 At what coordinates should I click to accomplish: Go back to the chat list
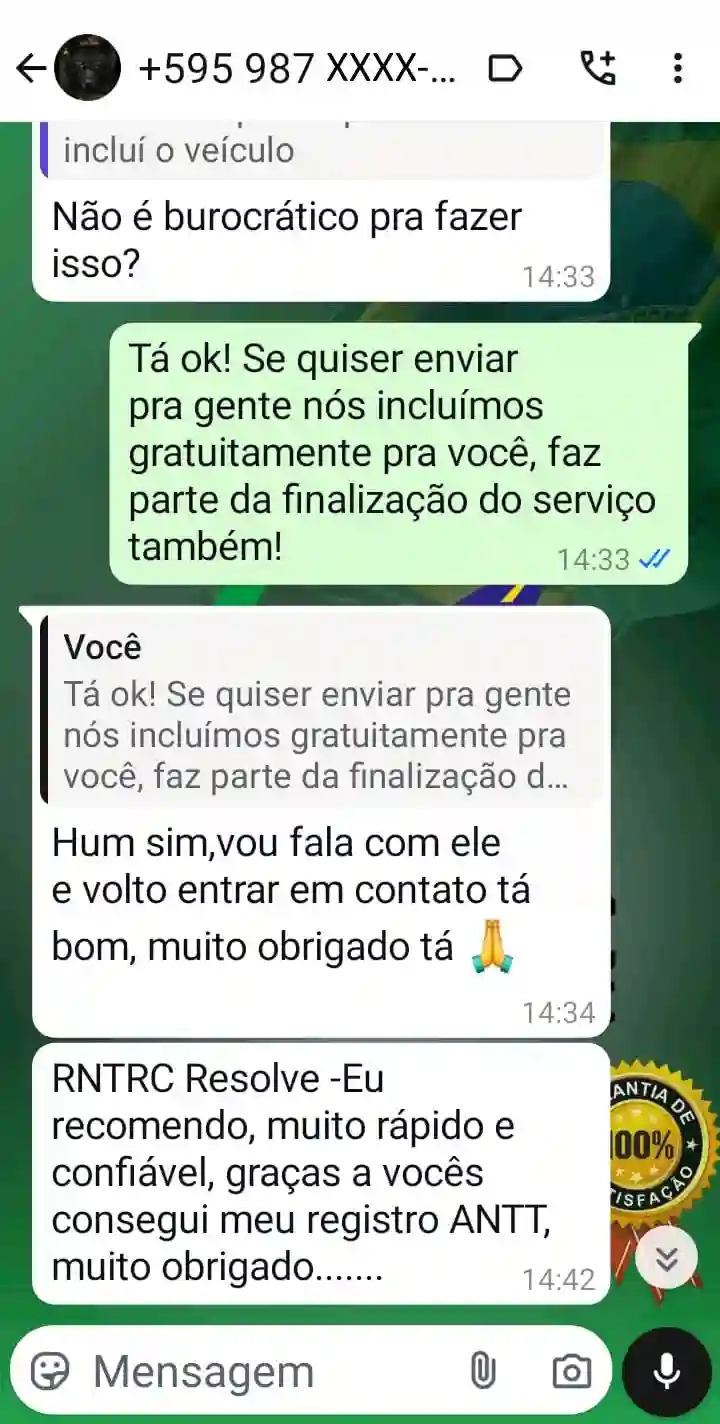30,68
